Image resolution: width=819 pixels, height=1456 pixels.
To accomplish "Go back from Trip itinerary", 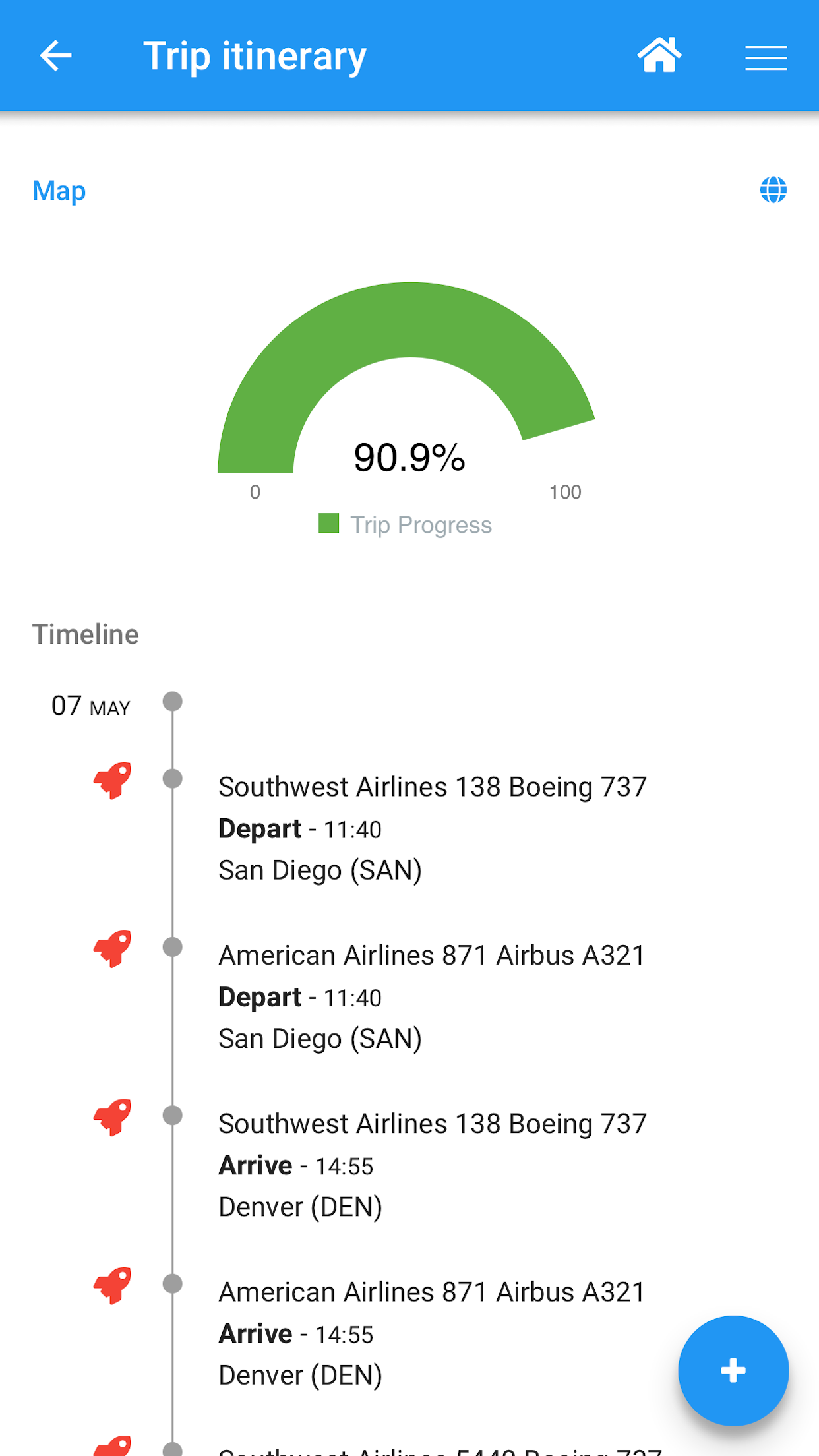I will pos(55,55).
